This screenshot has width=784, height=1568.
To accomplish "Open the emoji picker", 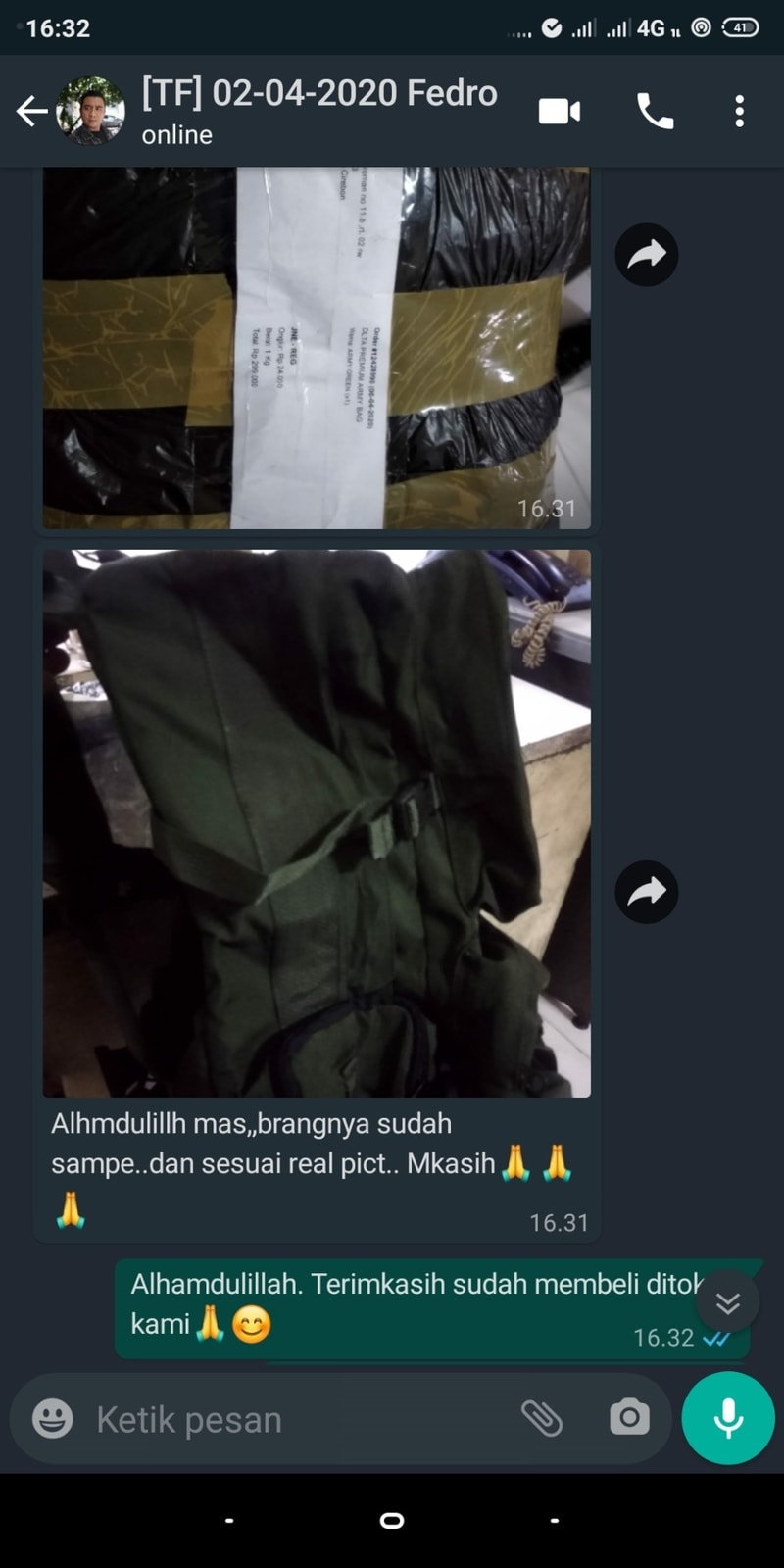I will point(53,1418).
